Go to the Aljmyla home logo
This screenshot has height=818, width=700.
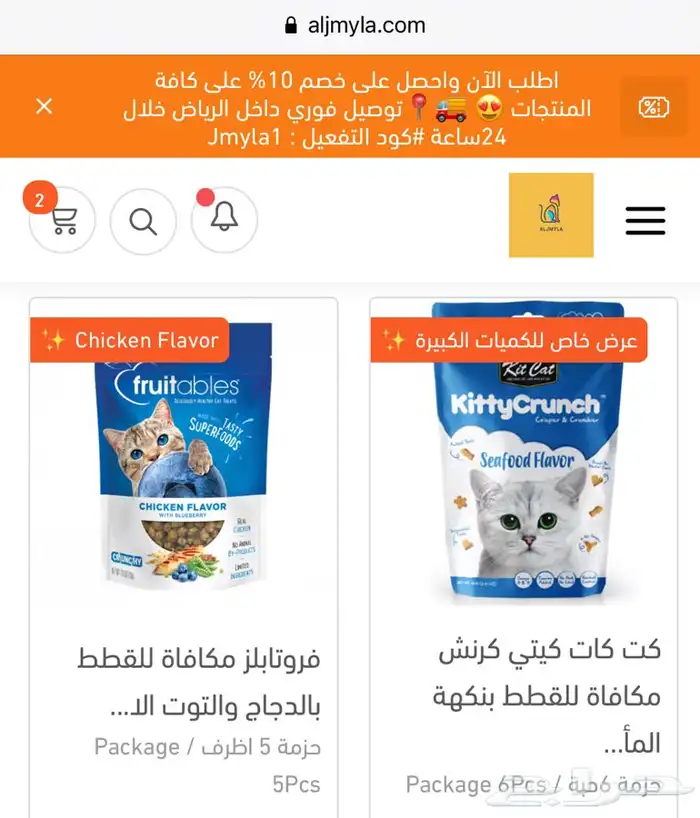point(550,215)
